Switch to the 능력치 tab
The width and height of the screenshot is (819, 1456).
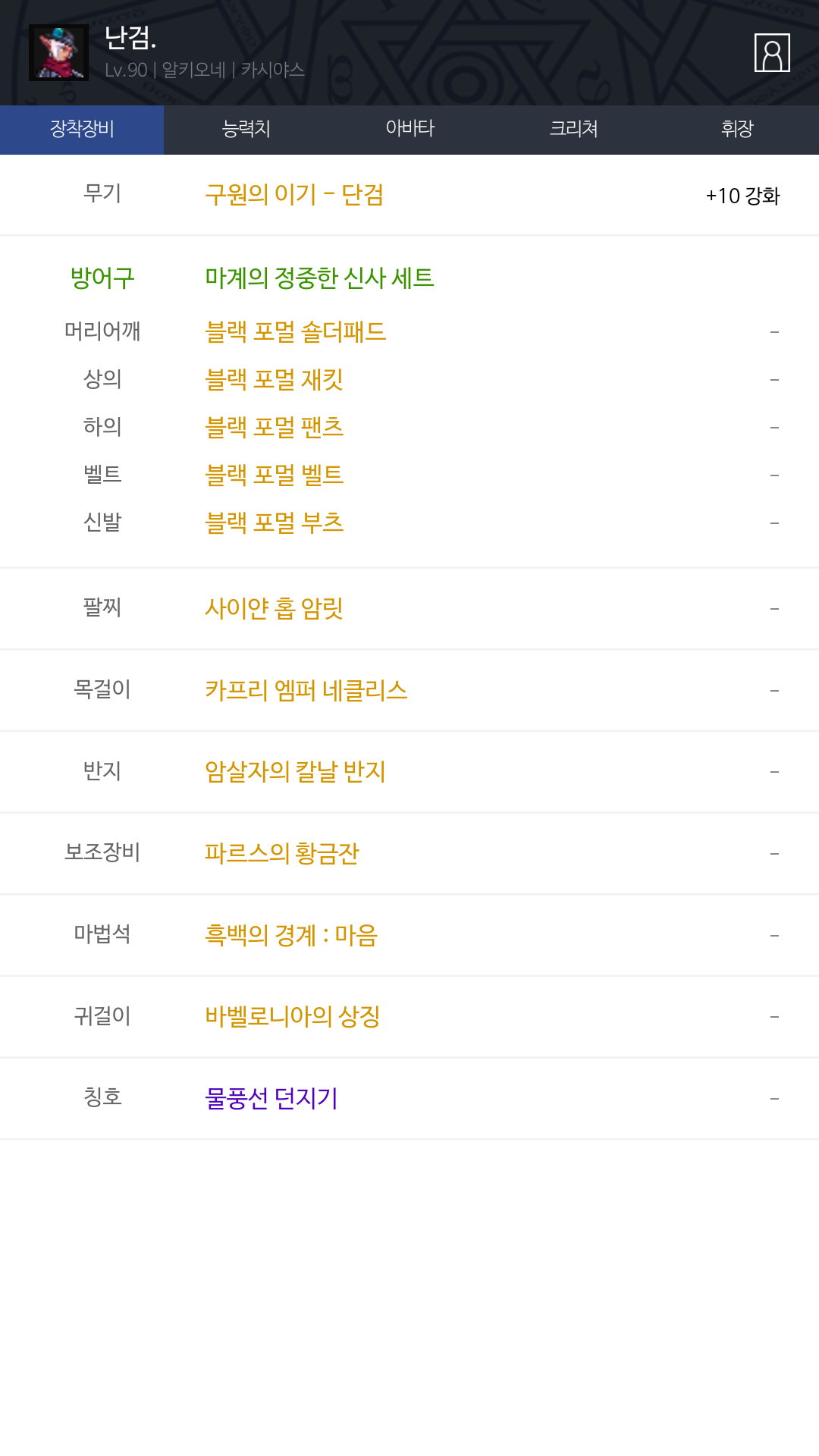pyautogui.click(x=246, y=129)
